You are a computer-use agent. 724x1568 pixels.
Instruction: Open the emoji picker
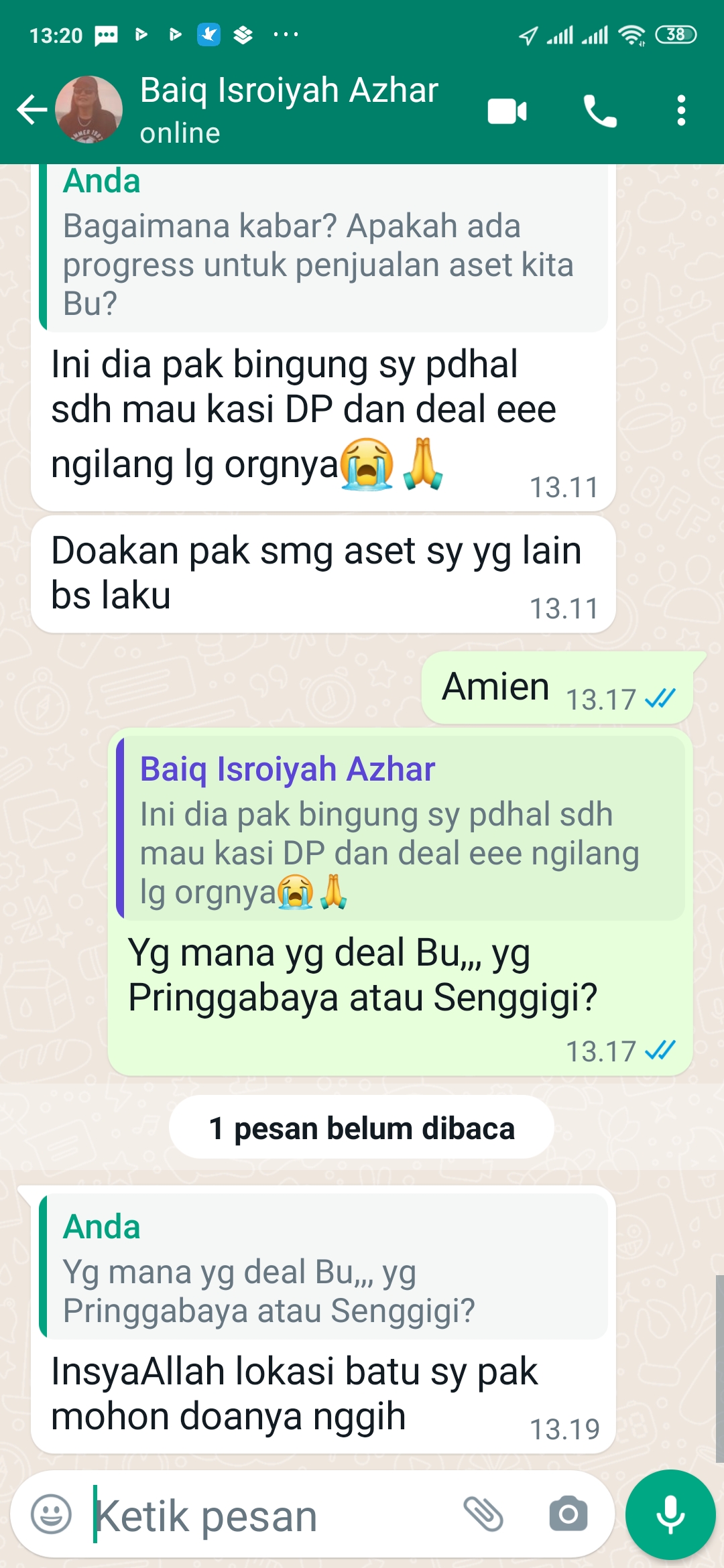coord(52,1514)
